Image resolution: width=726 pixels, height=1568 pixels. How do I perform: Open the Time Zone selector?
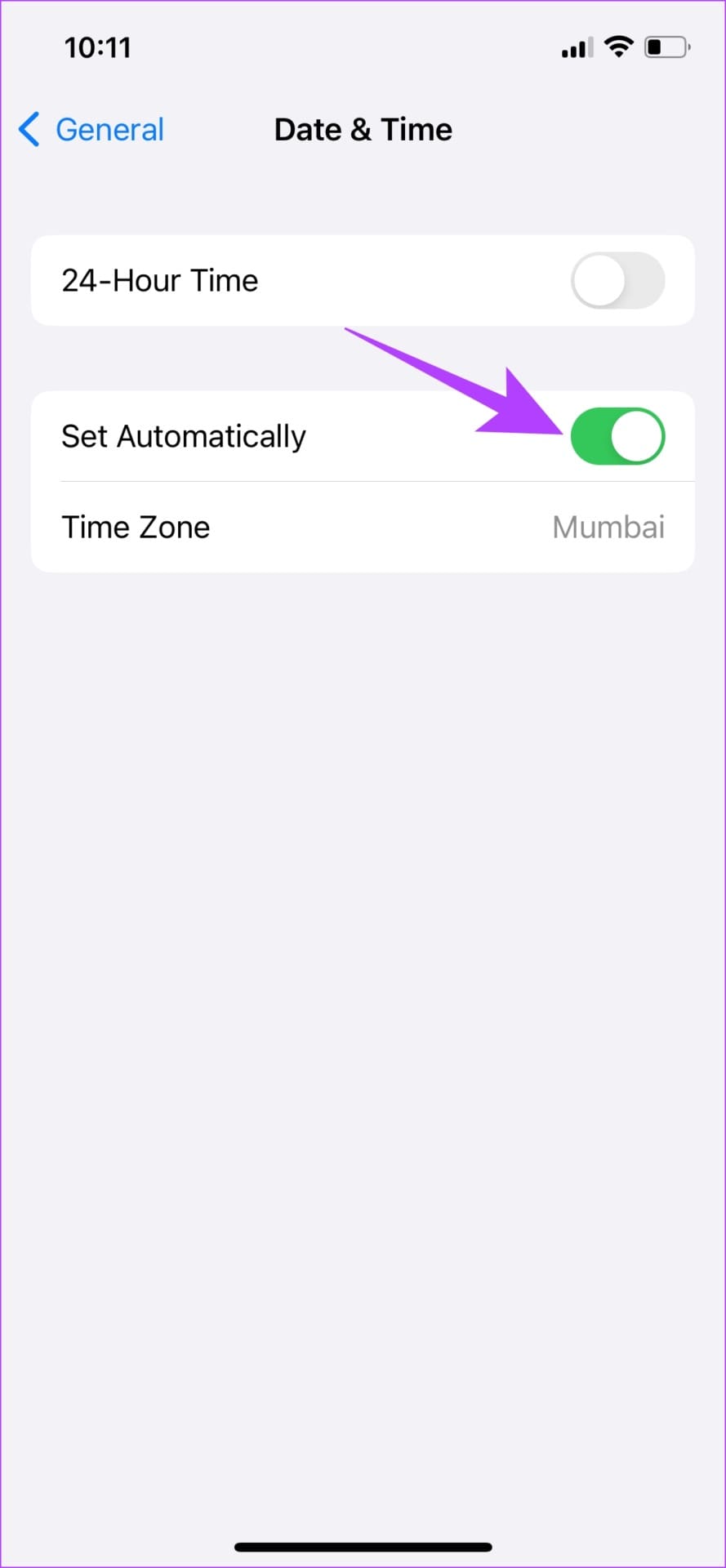coord(363,527)
